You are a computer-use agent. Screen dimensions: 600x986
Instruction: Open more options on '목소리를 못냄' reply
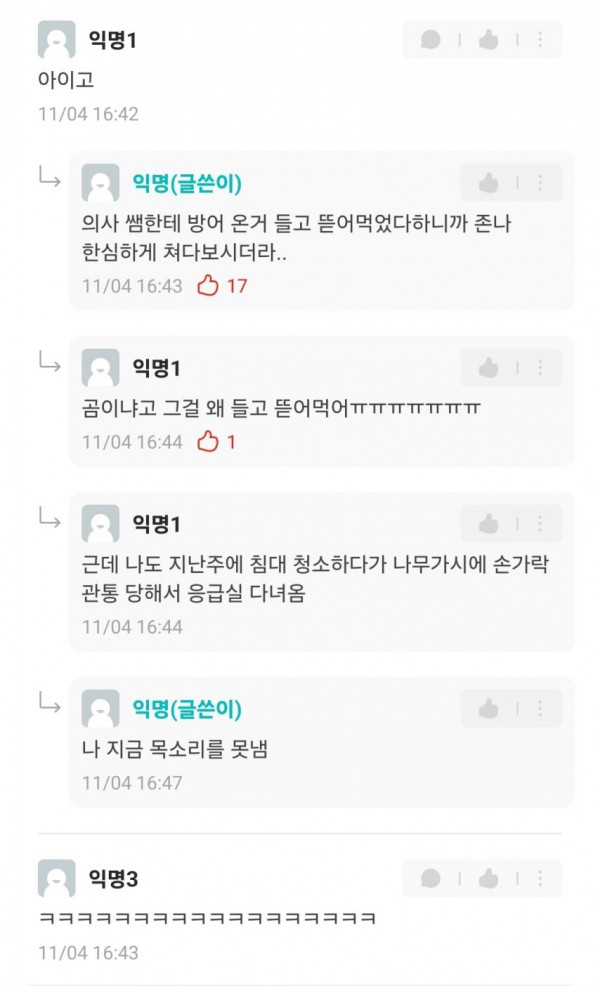click(540, 709)
